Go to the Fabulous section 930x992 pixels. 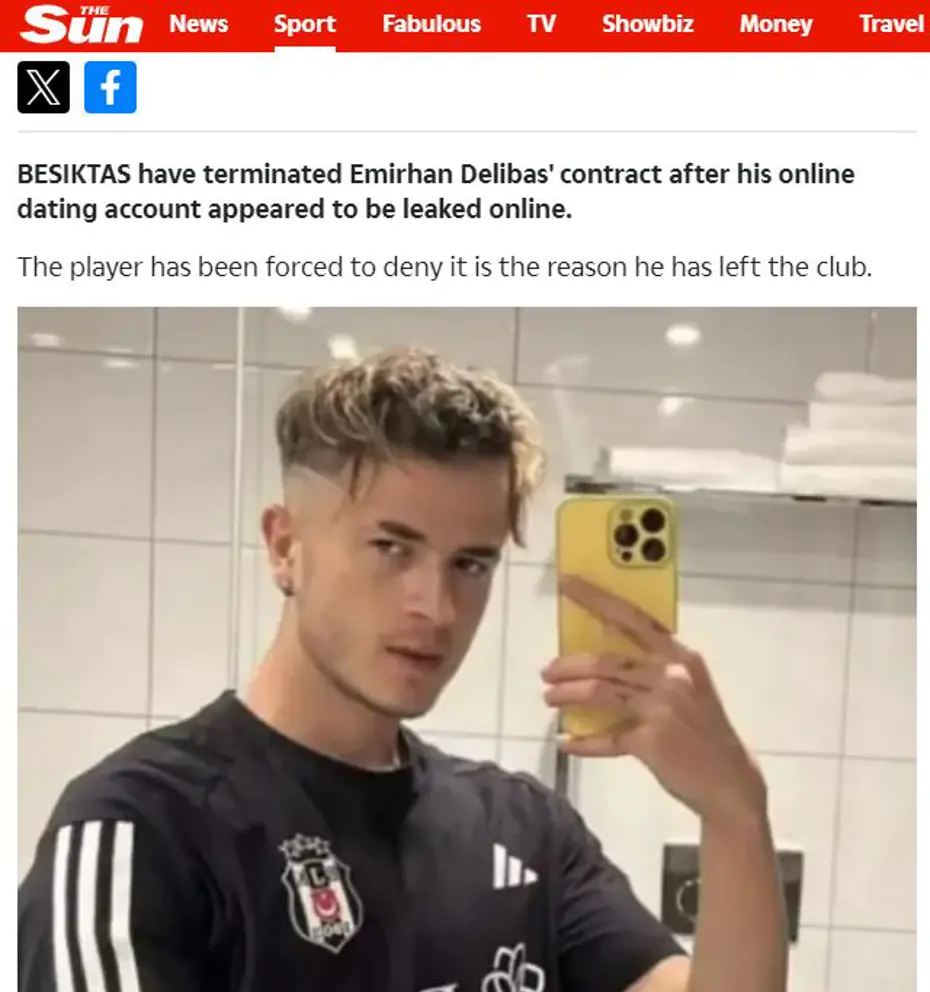coord(429,24)
